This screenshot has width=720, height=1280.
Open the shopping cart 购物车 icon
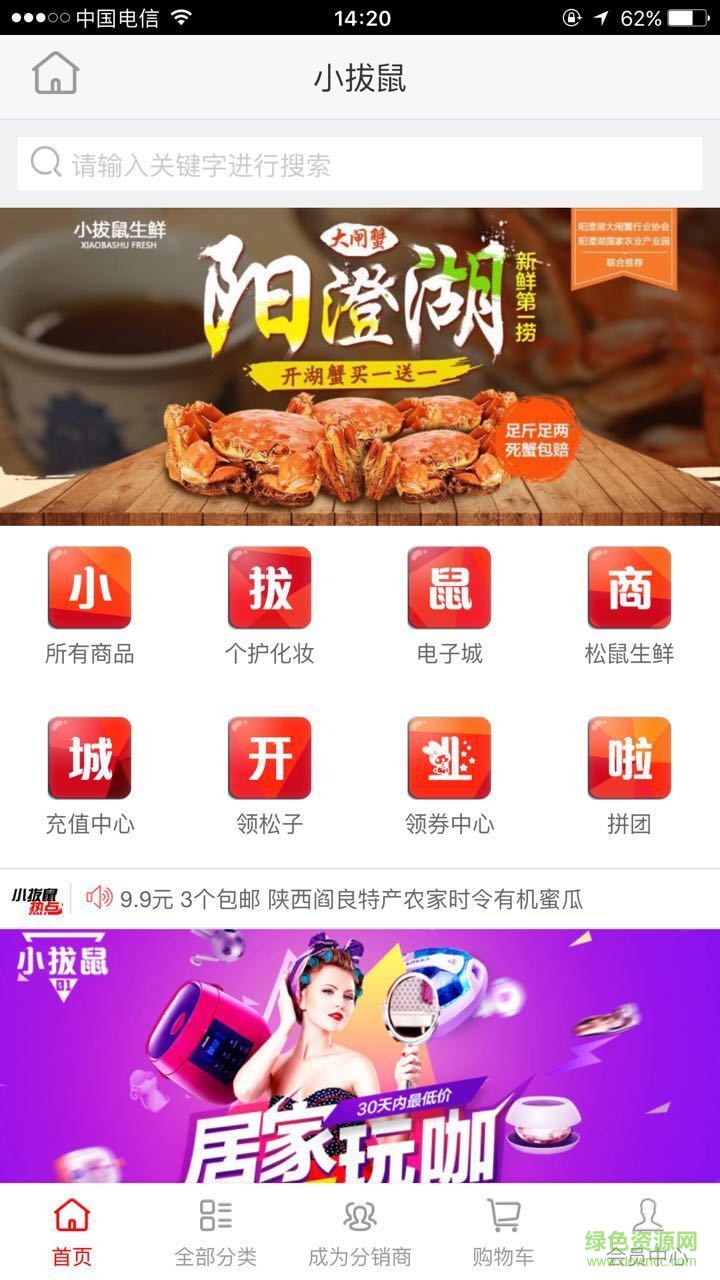(503, 1230)
